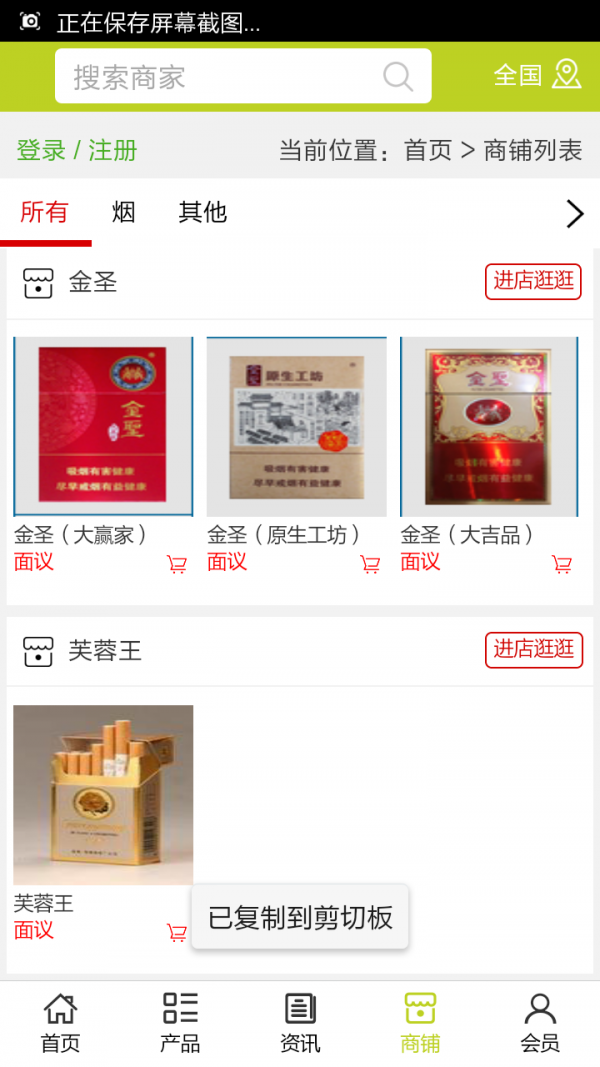
Task: Open the 全国 location selector
Action: [537, 75]
